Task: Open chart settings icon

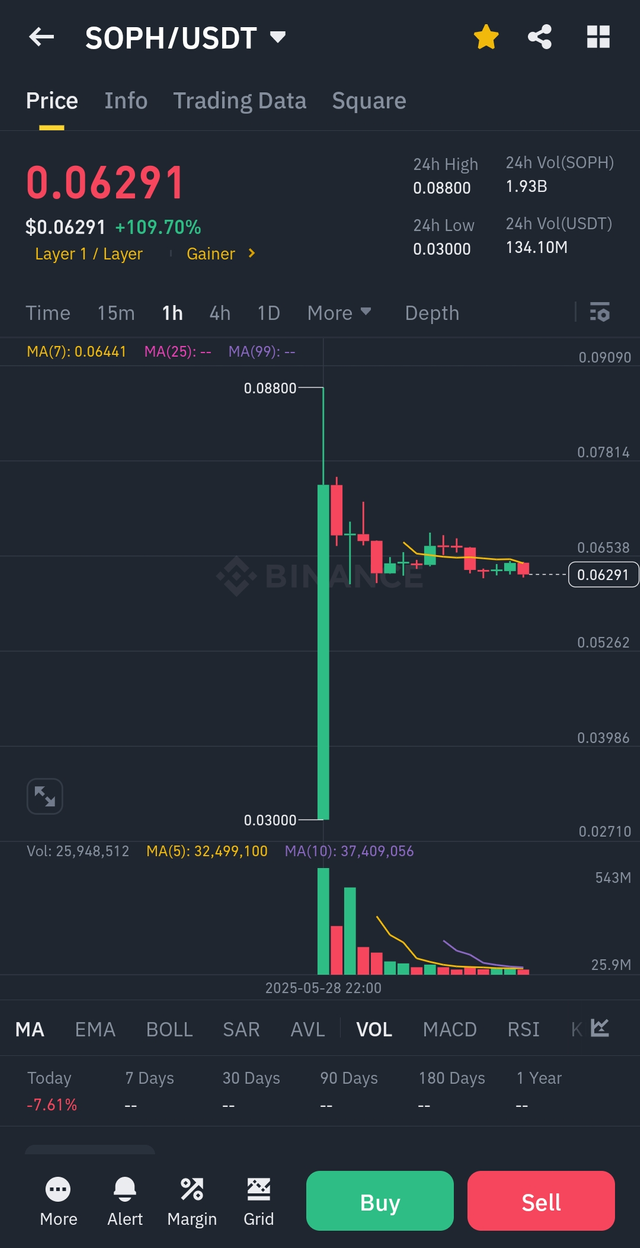Action: [600, 312]
